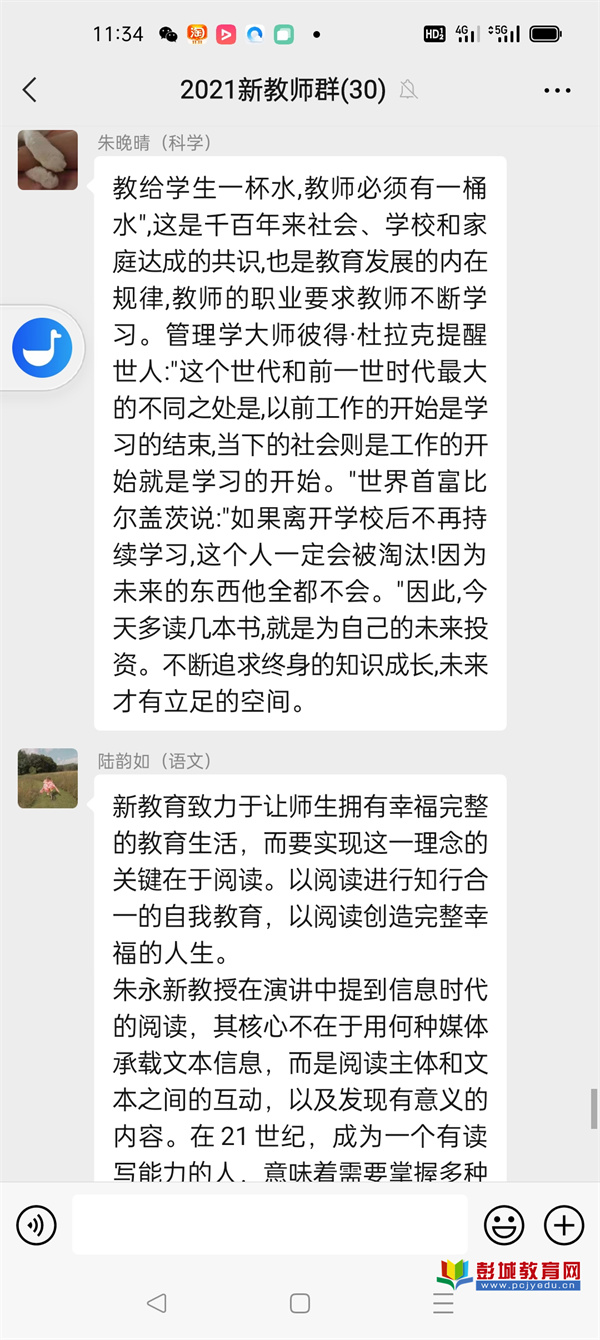Viewport: 600px width, 1340px height.
Task: Open 陆韵如's profile avatar
Action: pos(47,778)
